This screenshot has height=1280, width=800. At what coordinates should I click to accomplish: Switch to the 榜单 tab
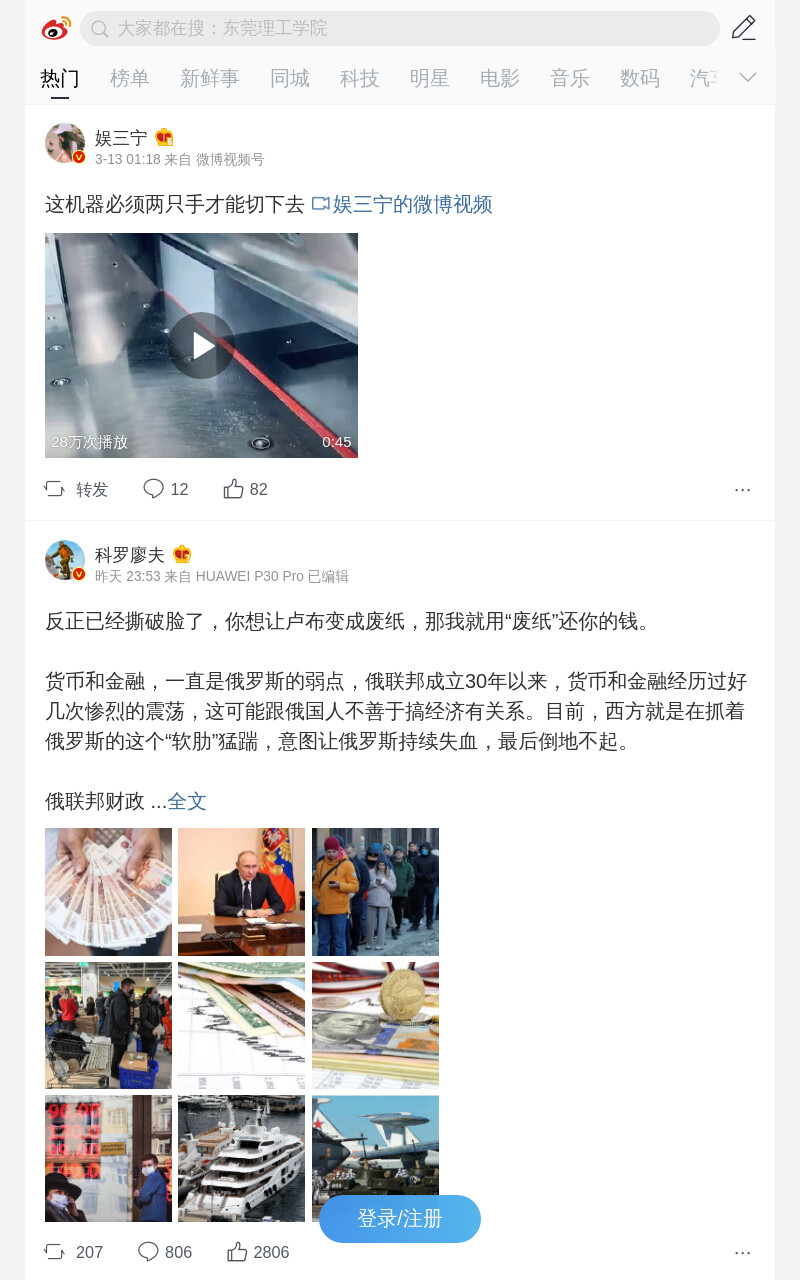click(x=130, y=78)
